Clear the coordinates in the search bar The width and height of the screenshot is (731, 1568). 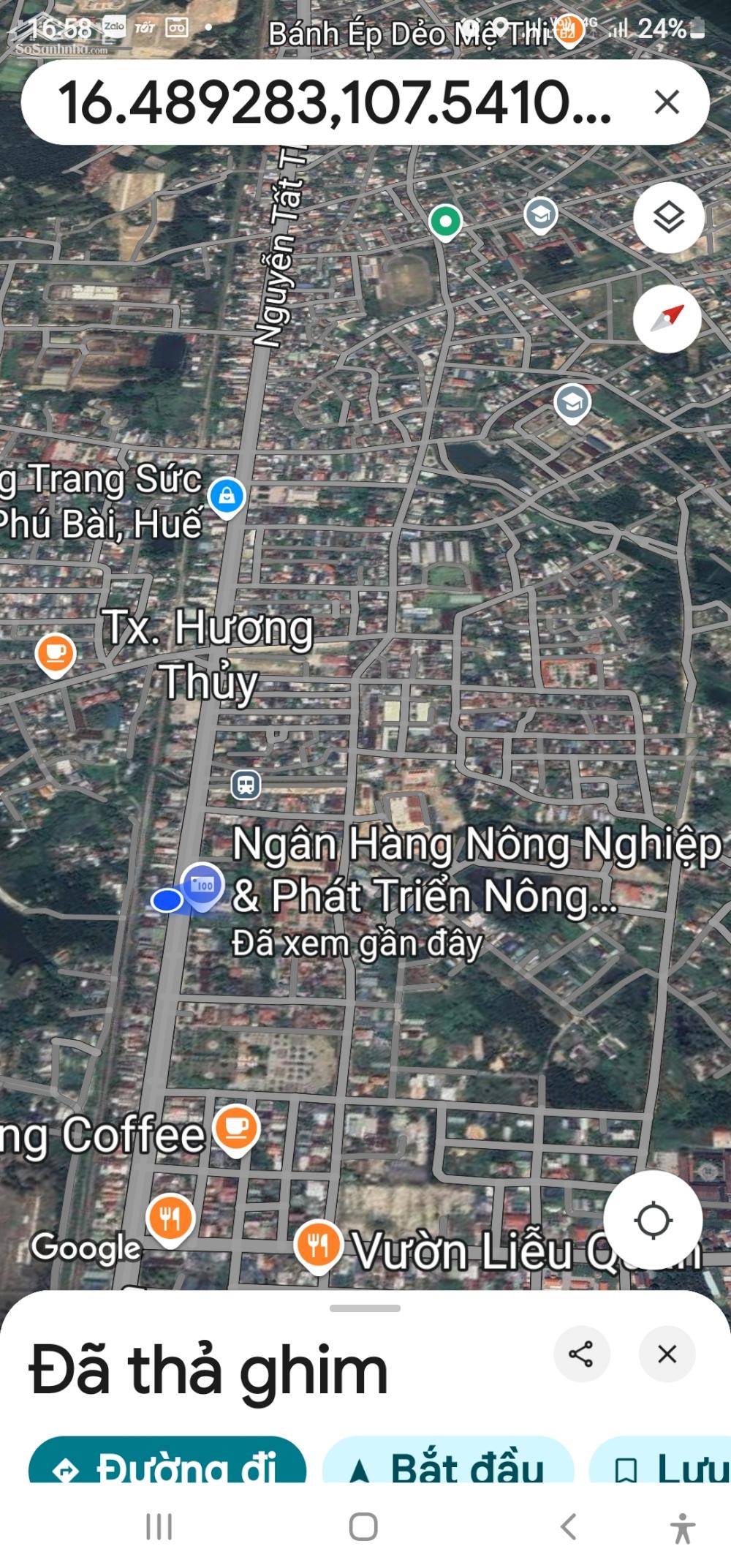(x=667, y=102)
